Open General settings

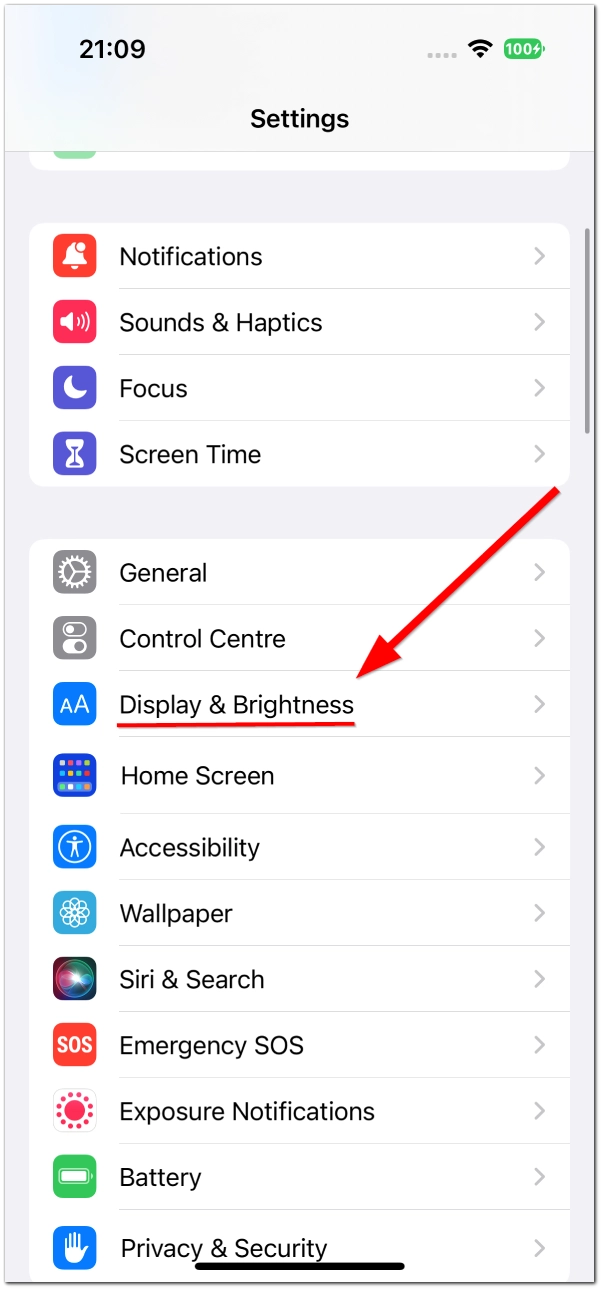[x=299, y=572]
